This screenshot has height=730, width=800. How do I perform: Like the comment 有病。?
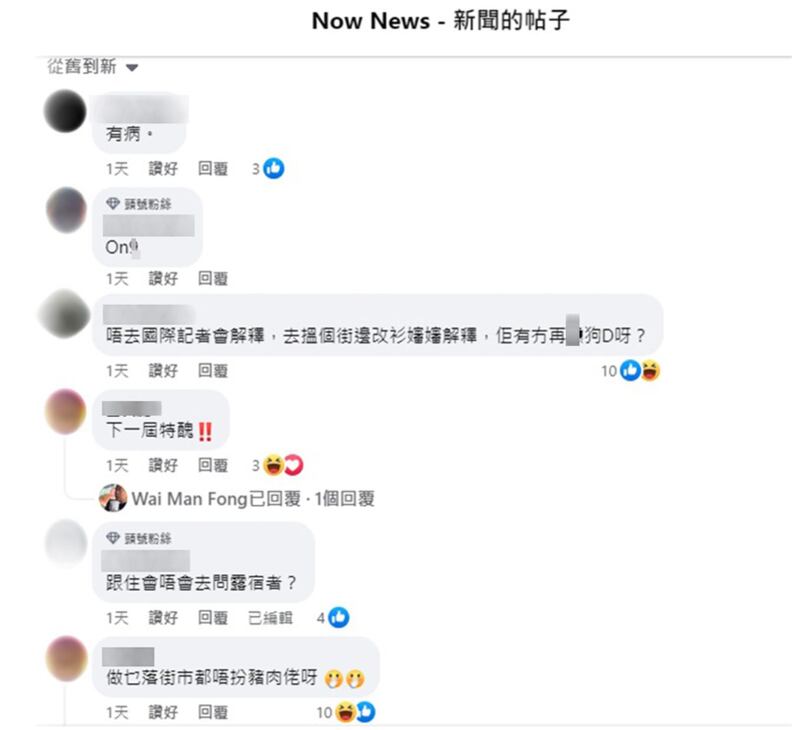click(163, 170)
